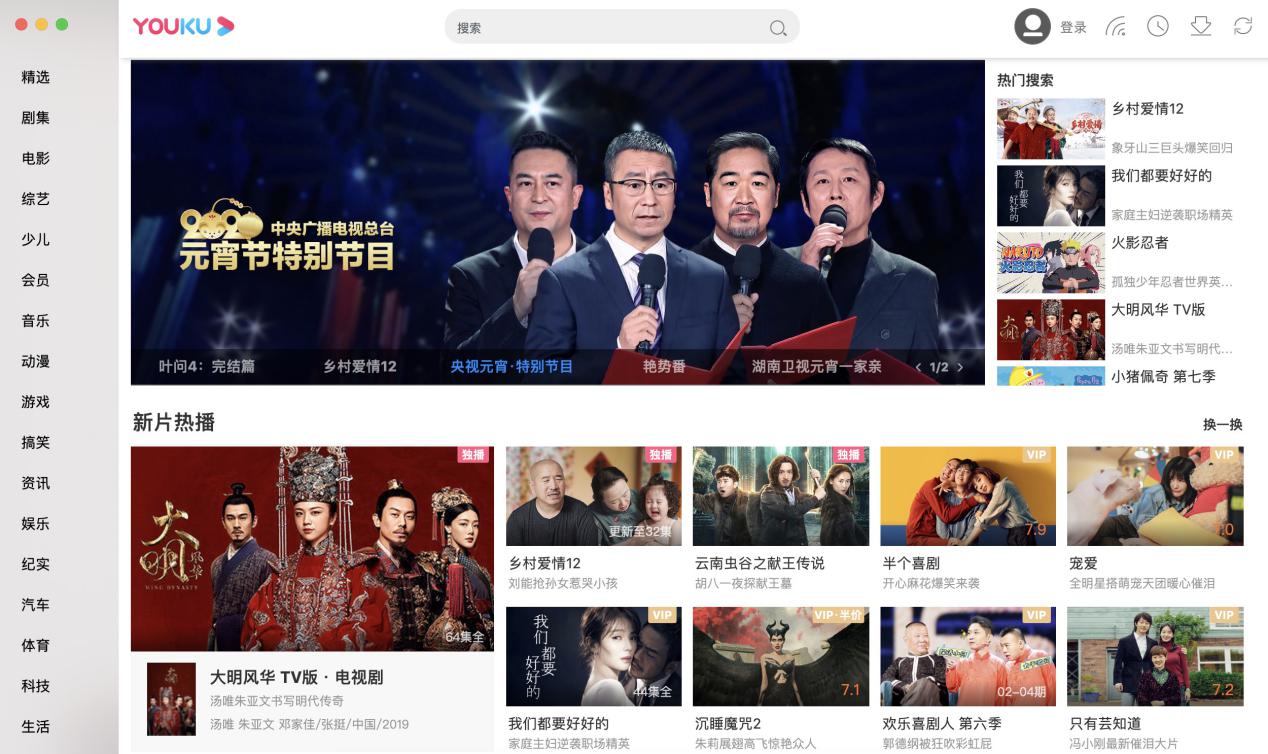Screen dimensions: 1268x754
Task: Play 半个喜剧 movie
Action: point(968,496)
